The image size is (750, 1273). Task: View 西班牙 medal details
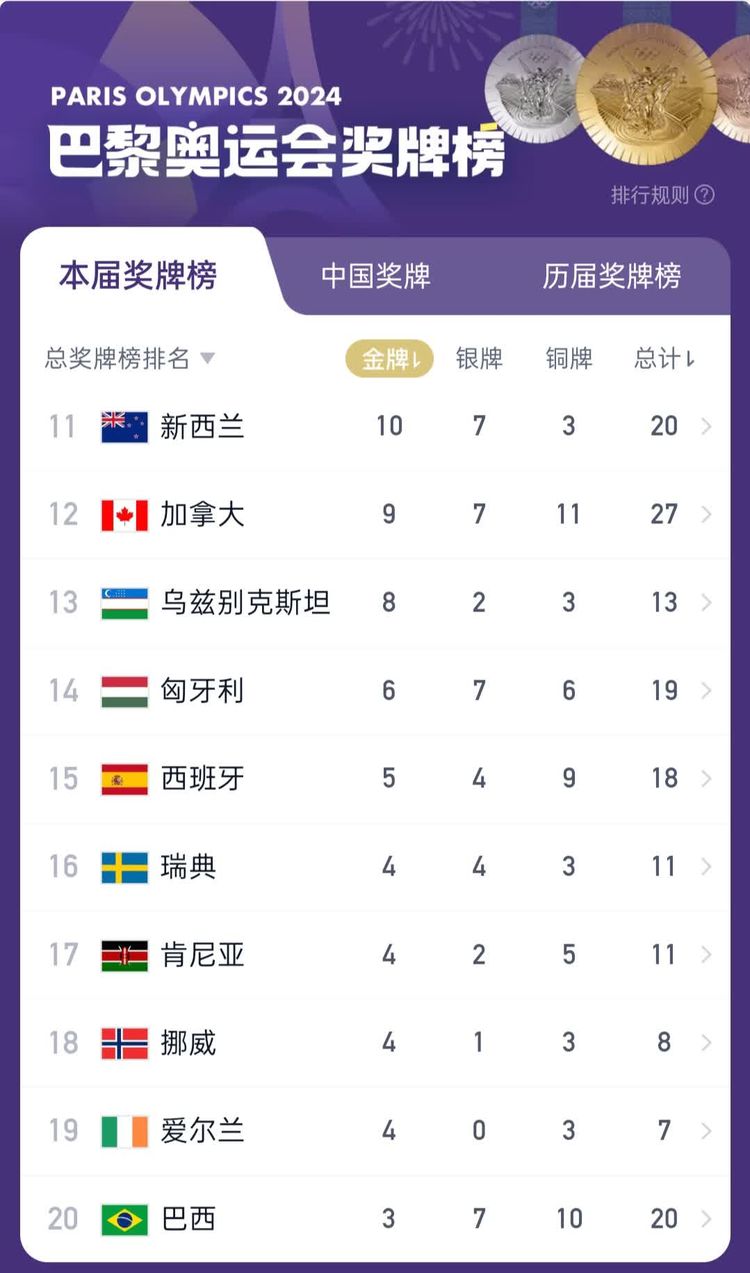point(375,779)
